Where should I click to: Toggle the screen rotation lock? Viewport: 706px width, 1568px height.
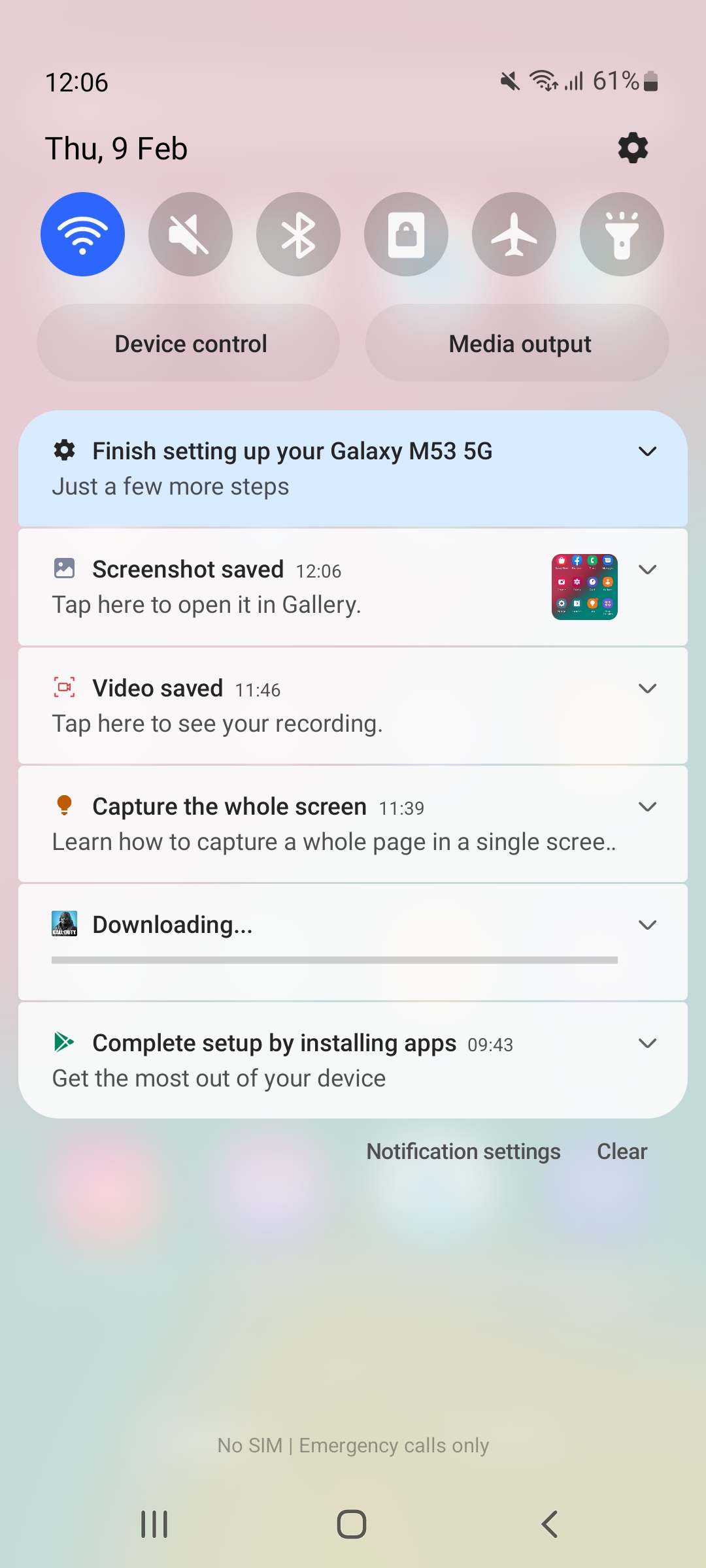[x=406, y=234]
